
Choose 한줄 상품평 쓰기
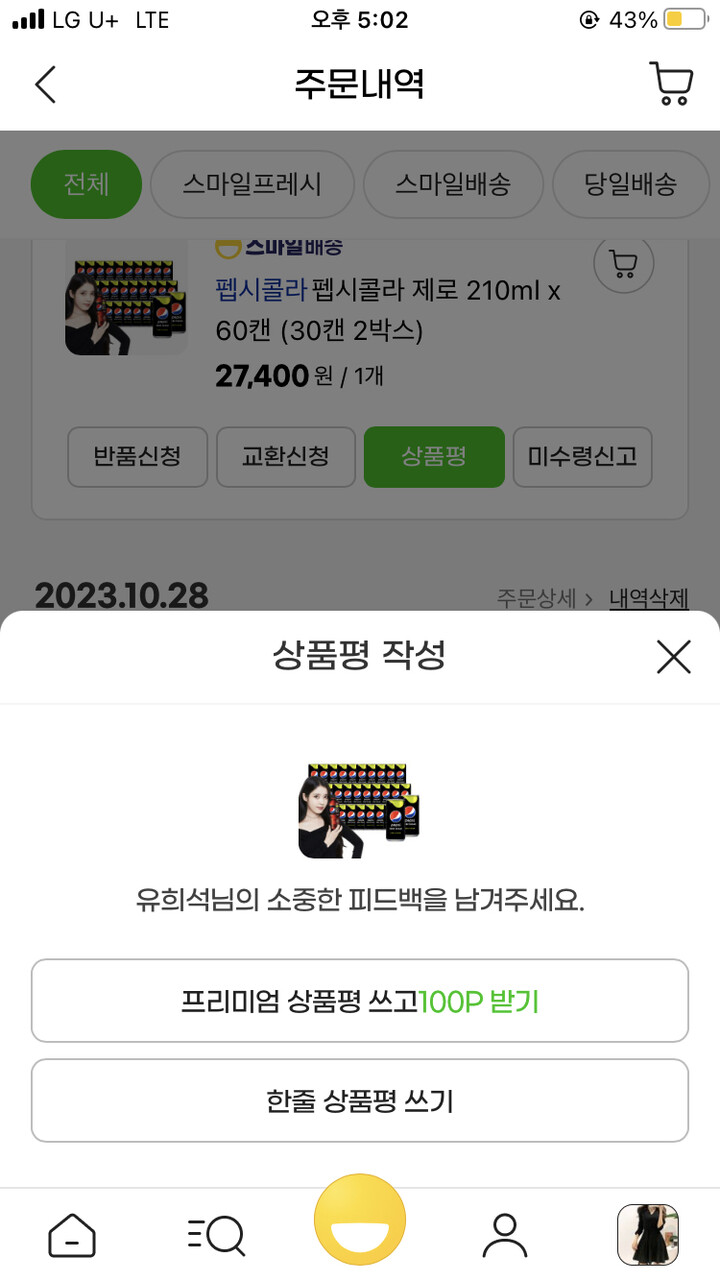coord(360,1100)
